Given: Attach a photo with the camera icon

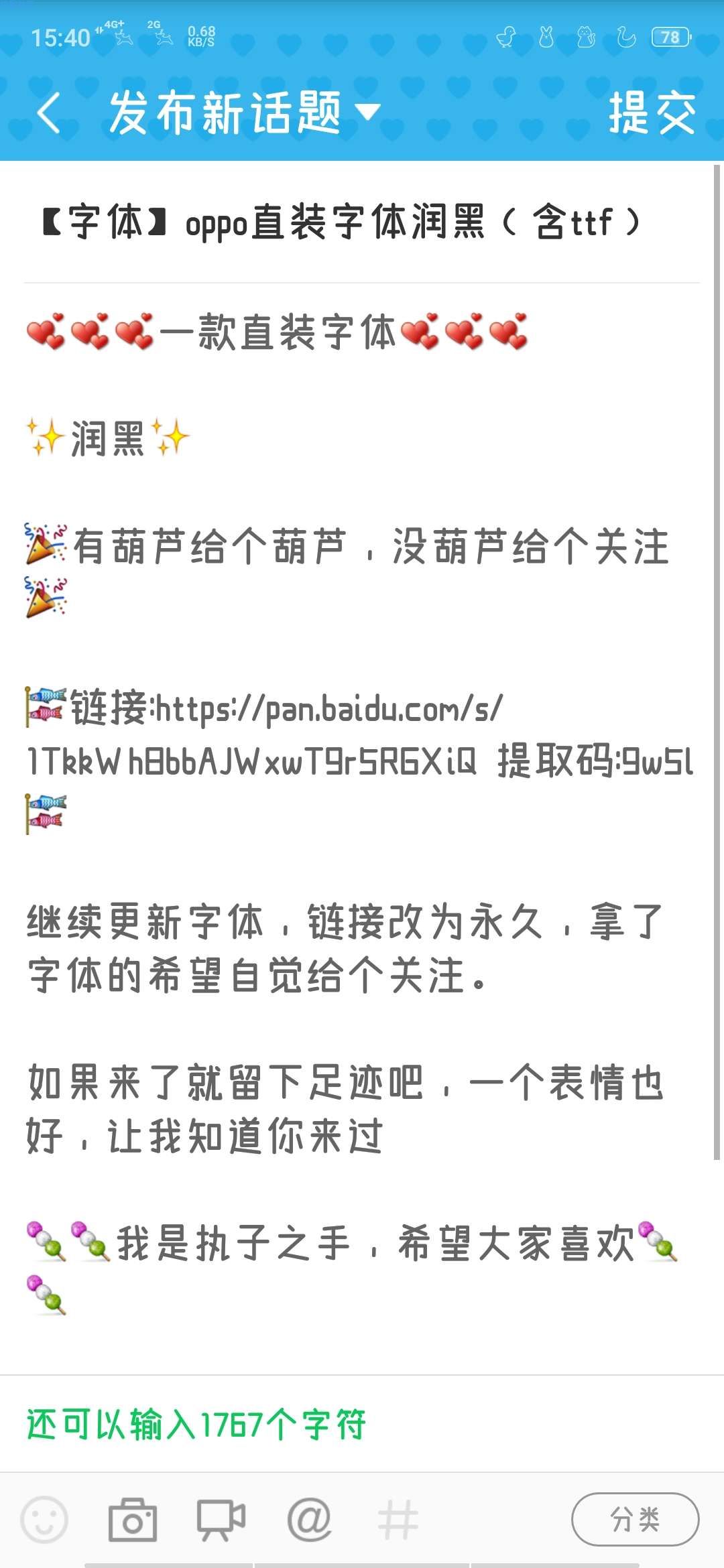Looking at the screenshot, I should click(133, 1519).
